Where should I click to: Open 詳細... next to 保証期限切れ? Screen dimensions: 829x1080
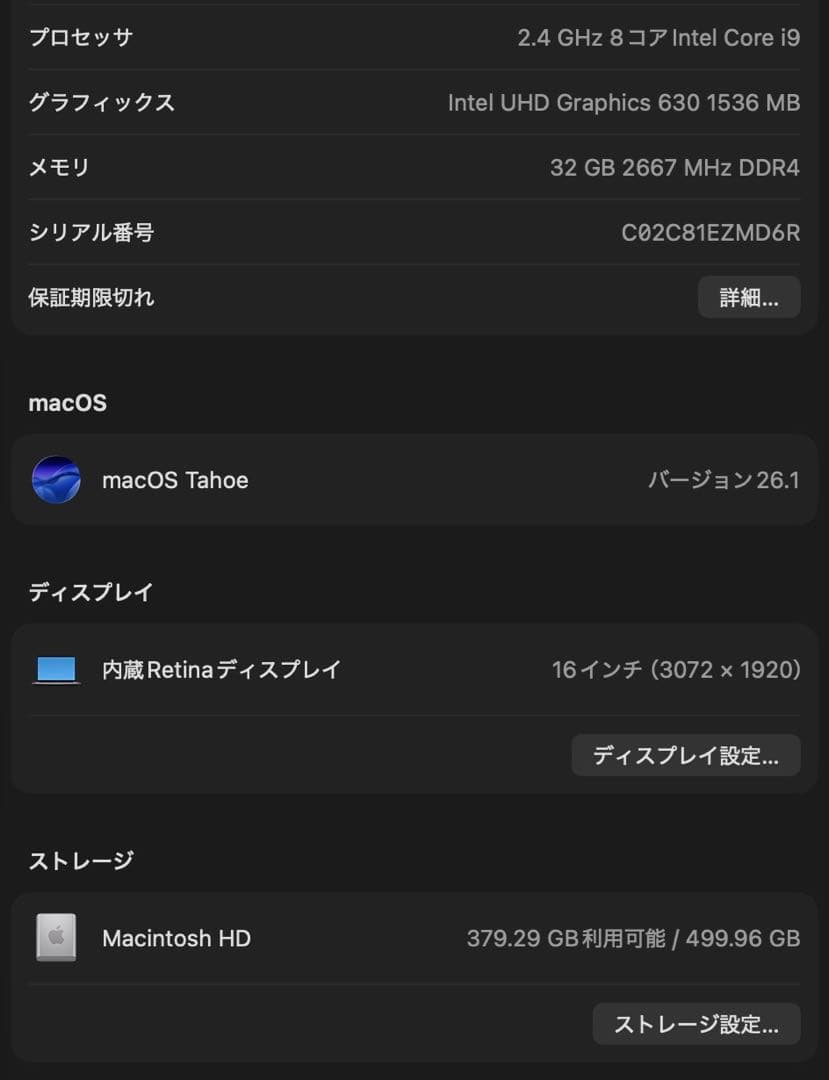748,297
